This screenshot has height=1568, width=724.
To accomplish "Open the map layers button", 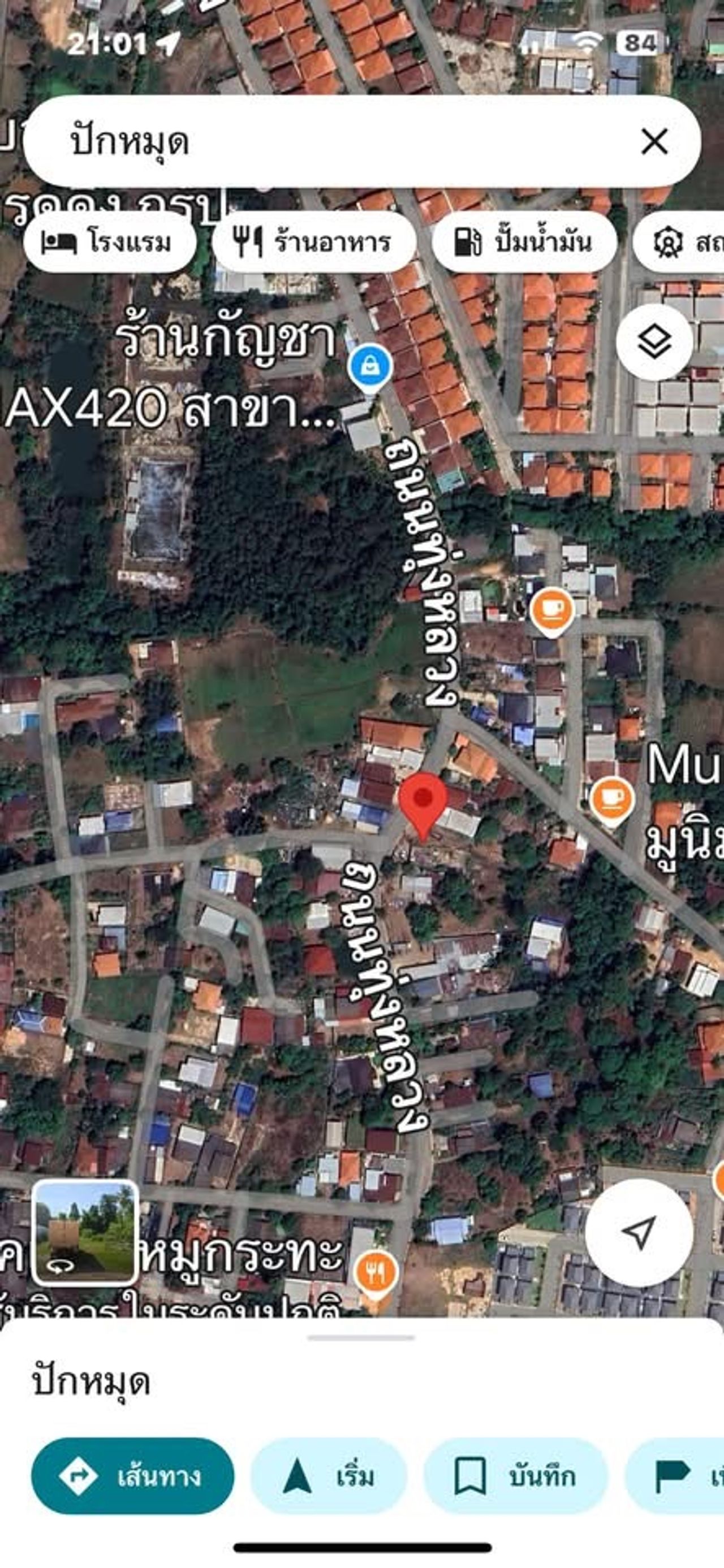I will [x=654, y=341].
